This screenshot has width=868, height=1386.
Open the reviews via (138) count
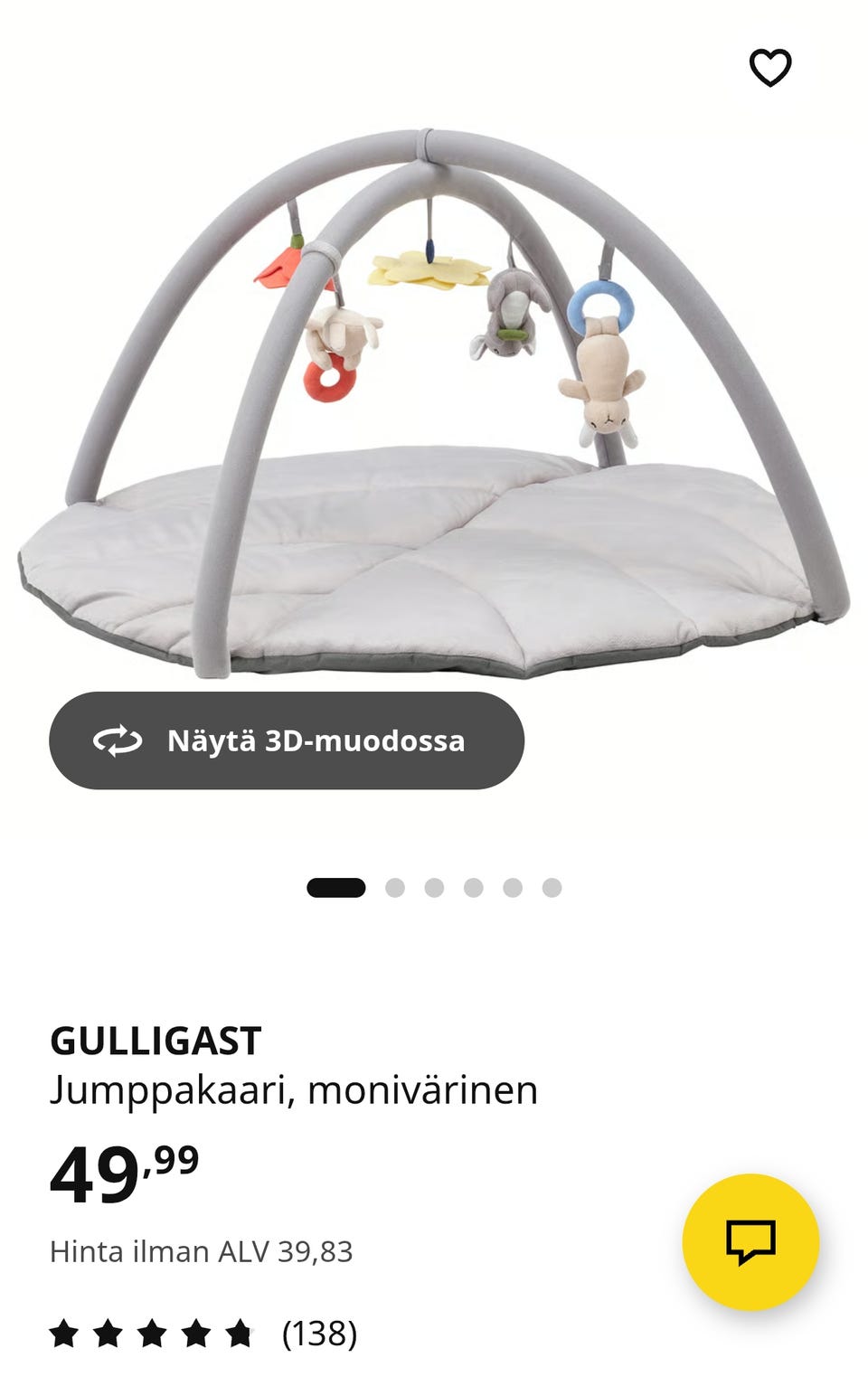tap(318, 1334)
